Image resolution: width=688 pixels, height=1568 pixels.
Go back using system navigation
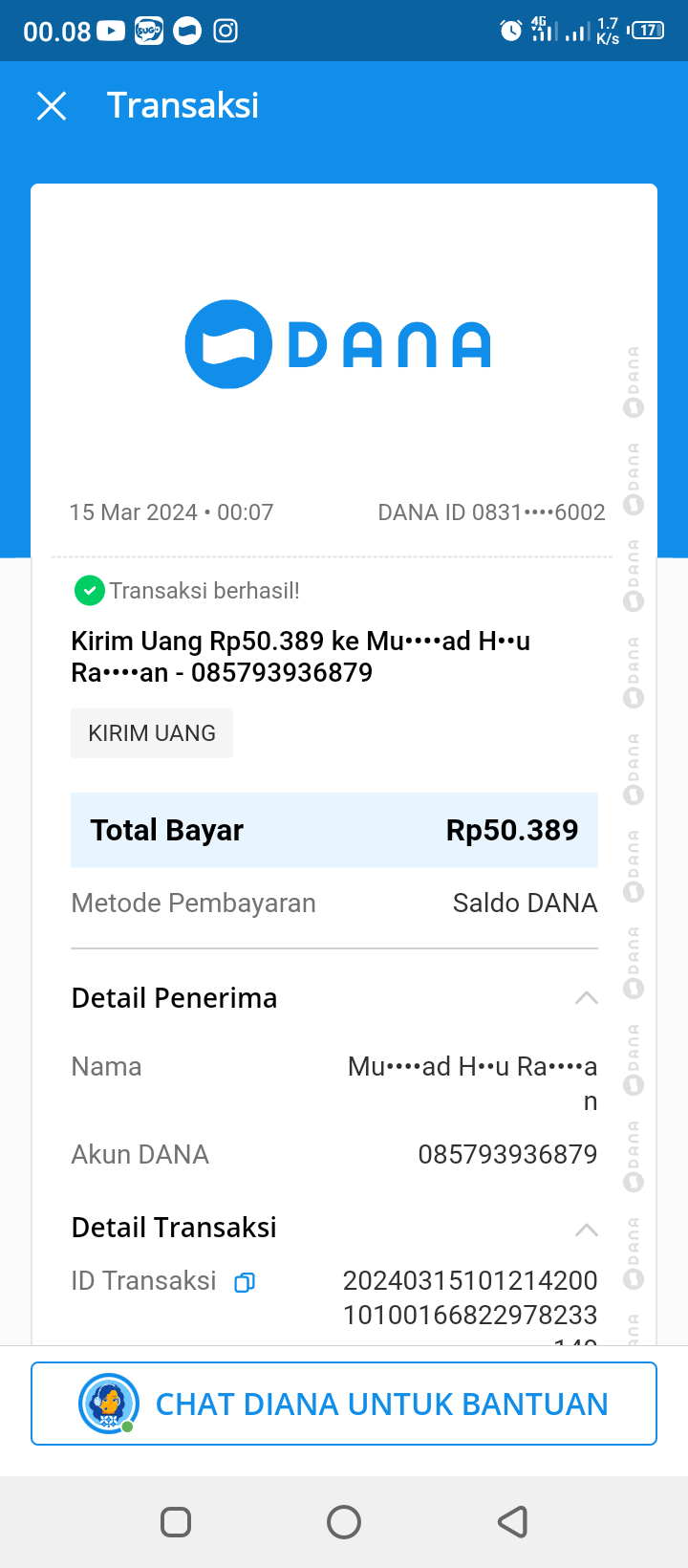[513, 1521]
